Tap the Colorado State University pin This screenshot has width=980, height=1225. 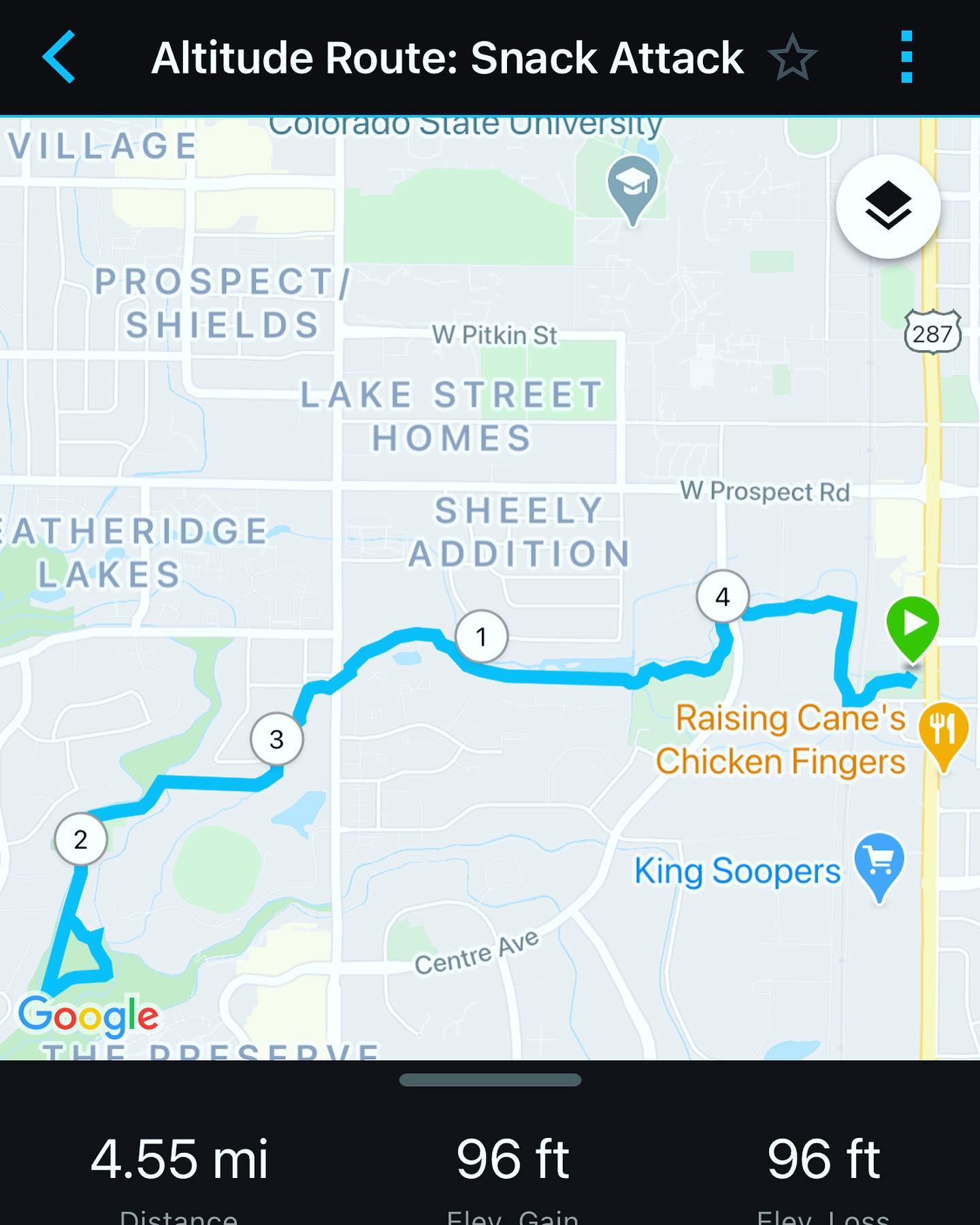coord(632,184)
